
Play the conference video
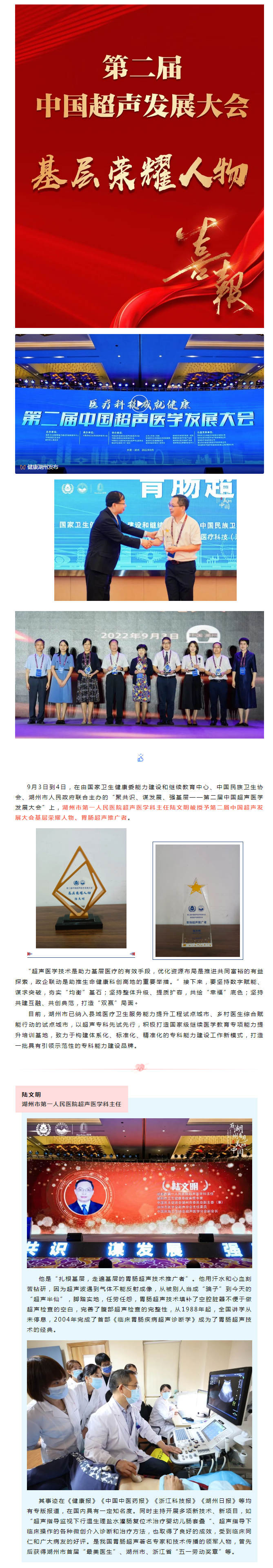pos(140,402)
